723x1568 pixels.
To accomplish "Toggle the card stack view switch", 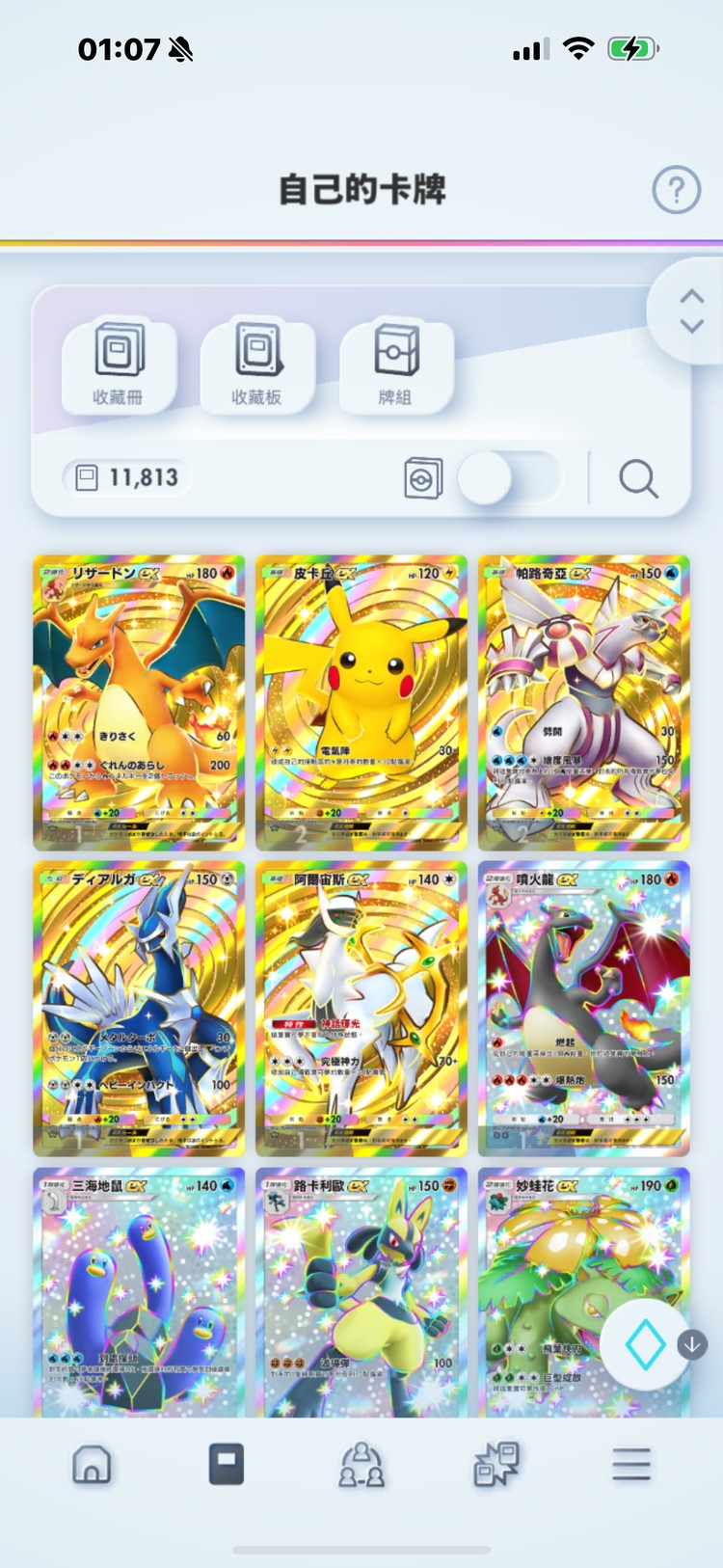I will pyautogui.click(x=508, y=478).
